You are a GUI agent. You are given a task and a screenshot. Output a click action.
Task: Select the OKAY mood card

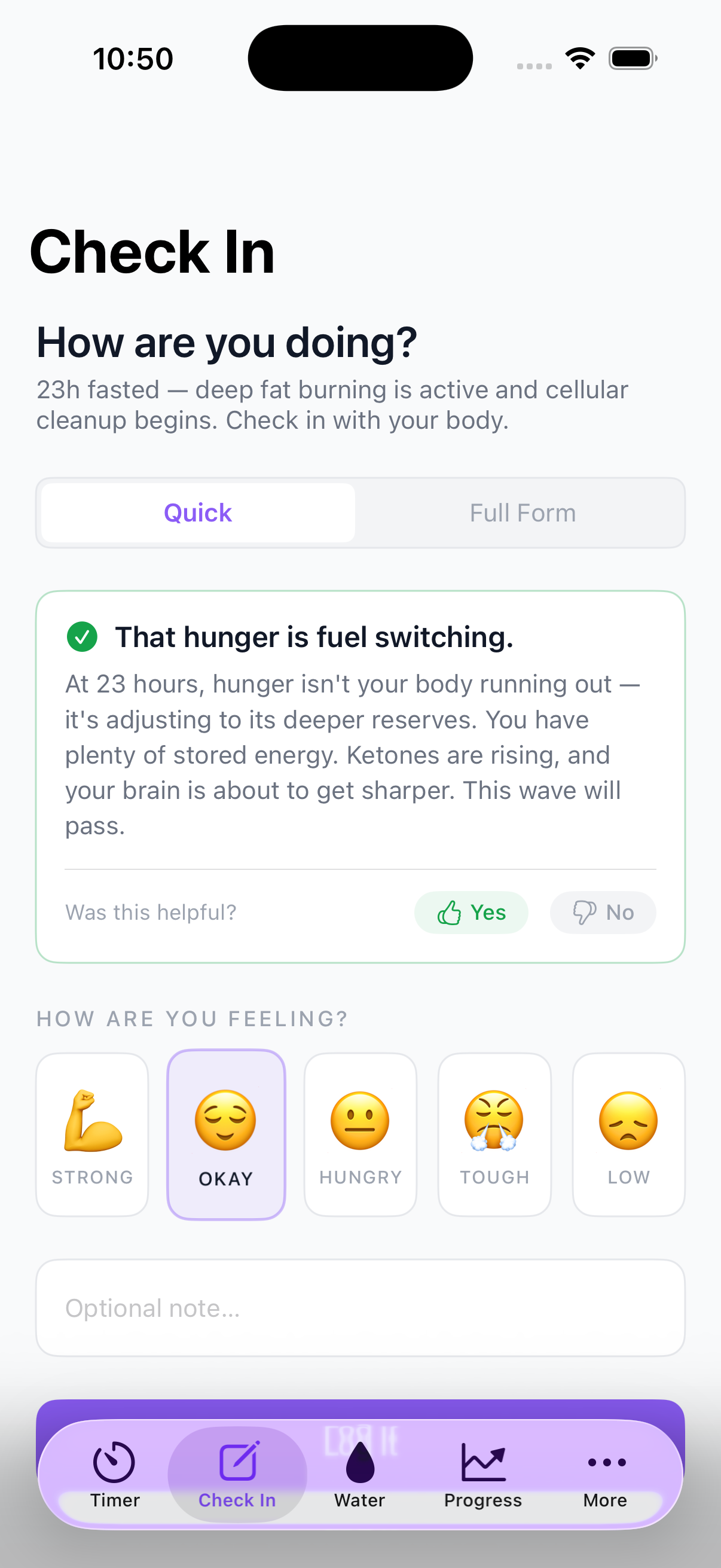(x=226, y=1133)
